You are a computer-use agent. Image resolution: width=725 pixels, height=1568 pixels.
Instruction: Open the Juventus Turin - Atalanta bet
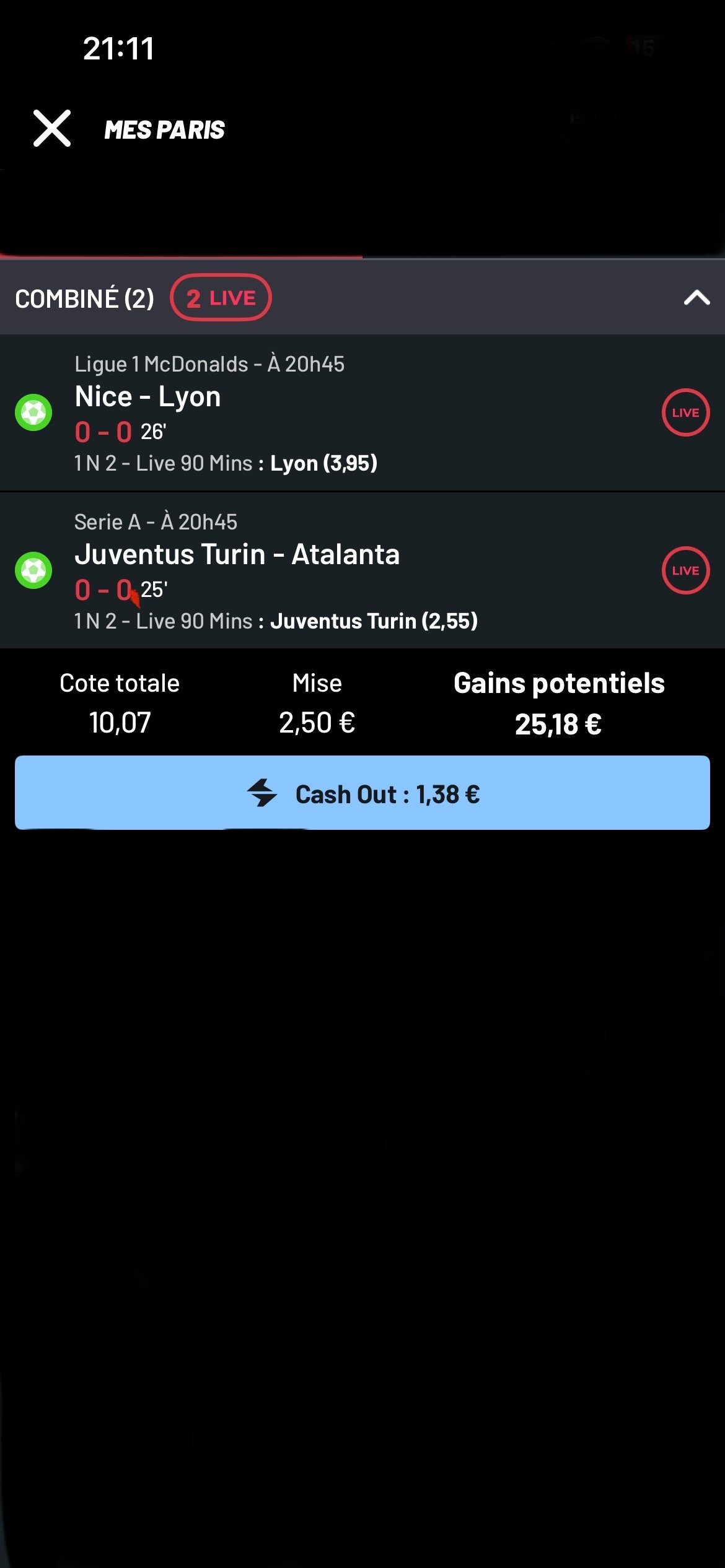coord(362,570)
